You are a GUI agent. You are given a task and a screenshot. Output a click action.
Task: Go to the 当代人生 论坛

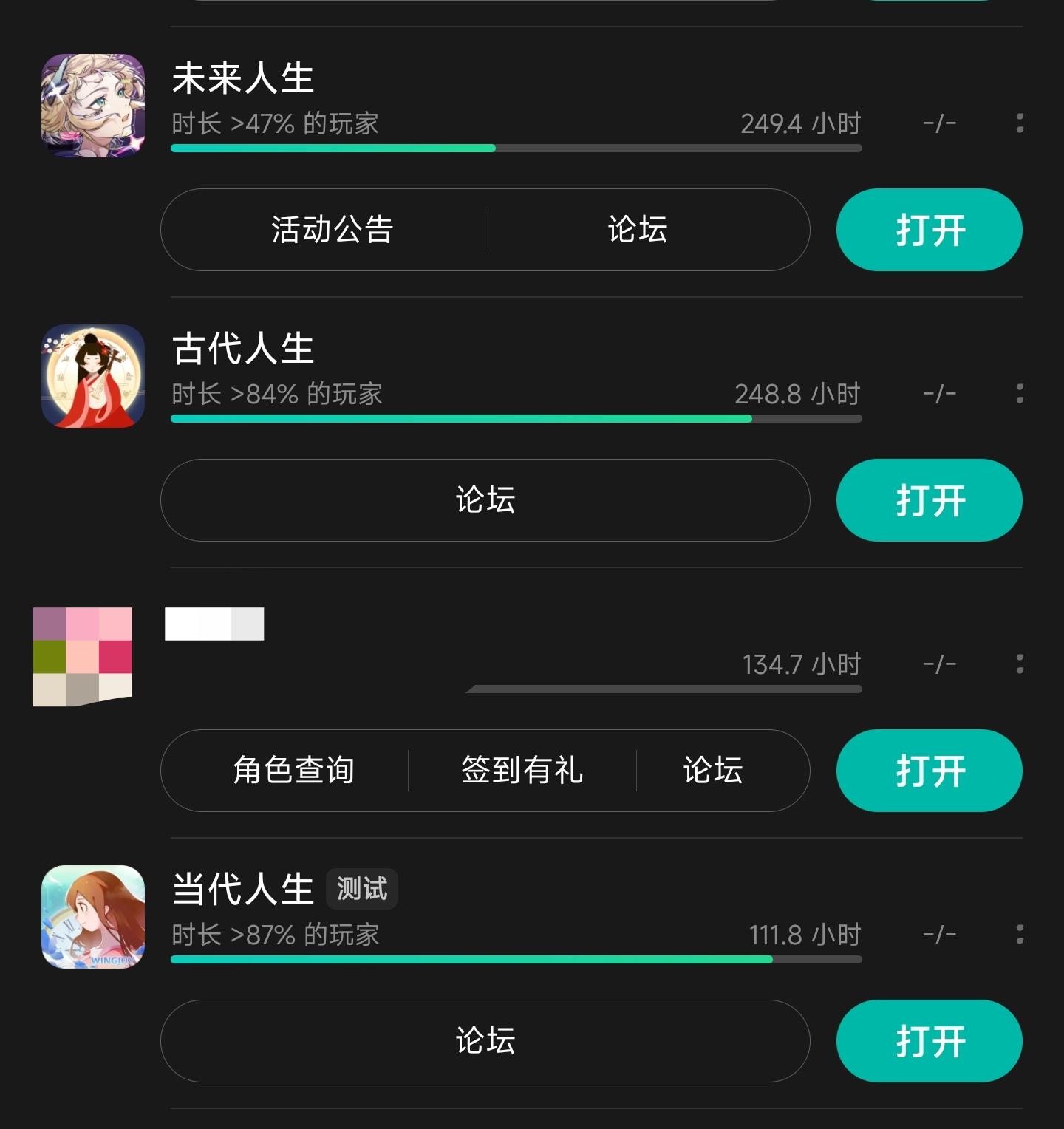[x=485, y=1041]
